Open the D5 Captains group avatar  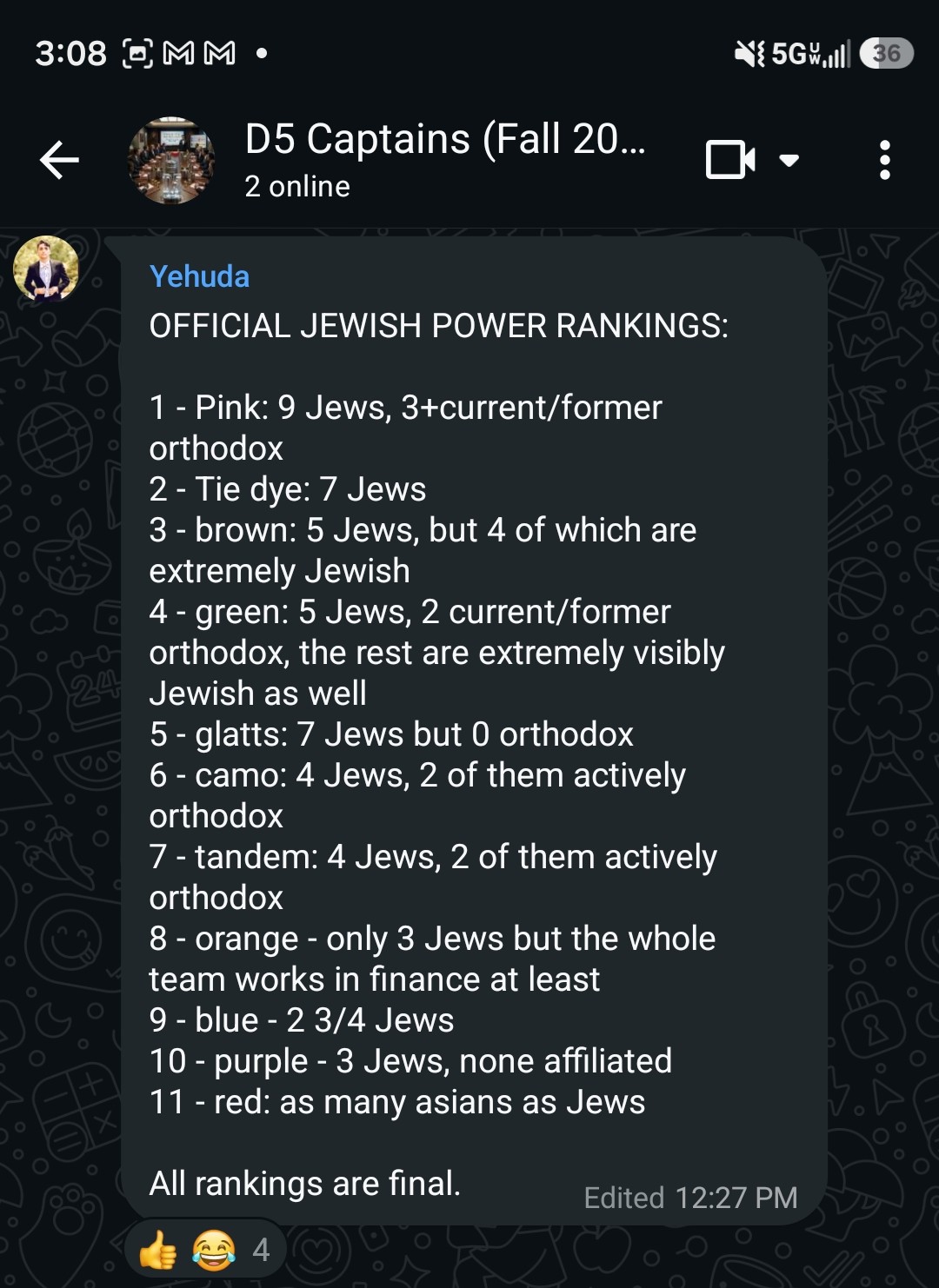point(171,161)
